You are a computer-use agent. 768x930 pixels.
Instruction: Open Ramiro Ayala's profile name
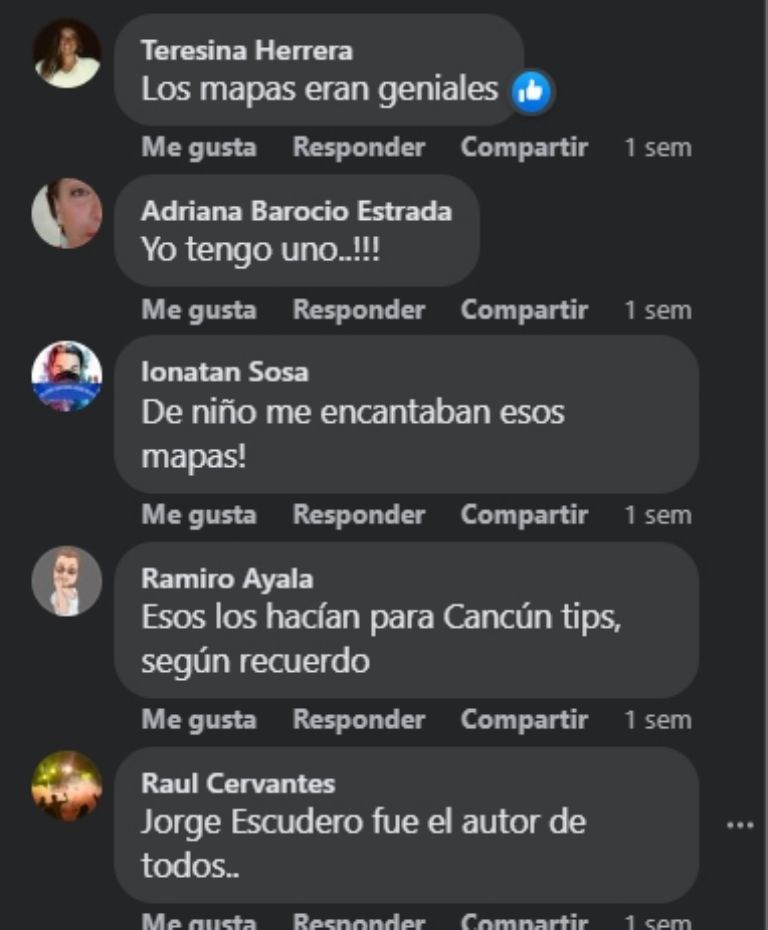pyautogui.click(x=227, y=579)
